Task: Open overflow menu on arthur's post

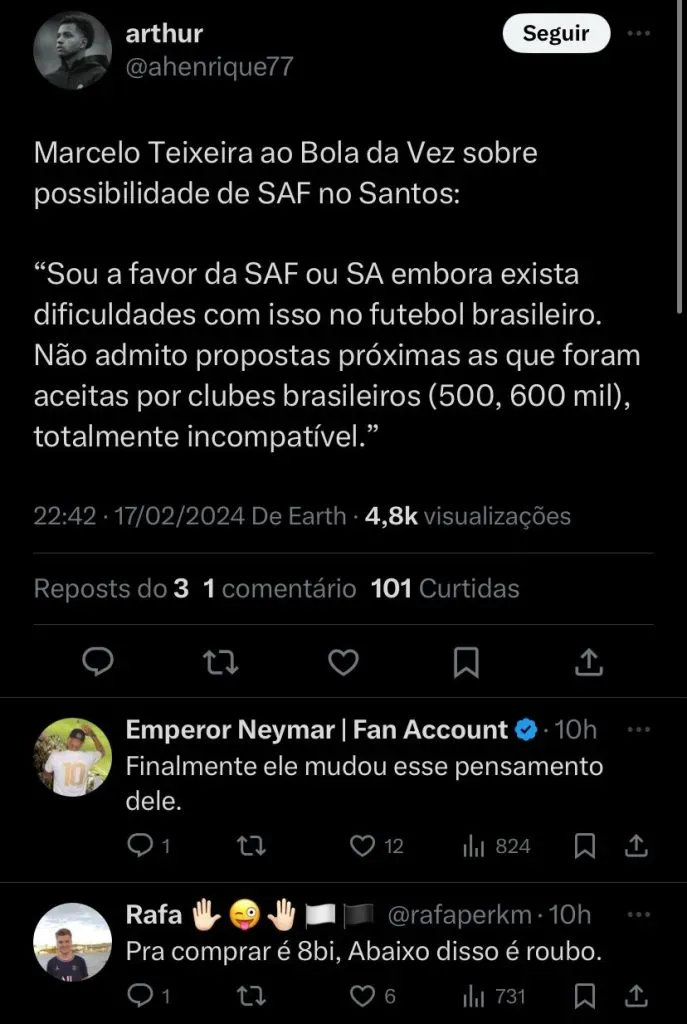Action: 638,33
